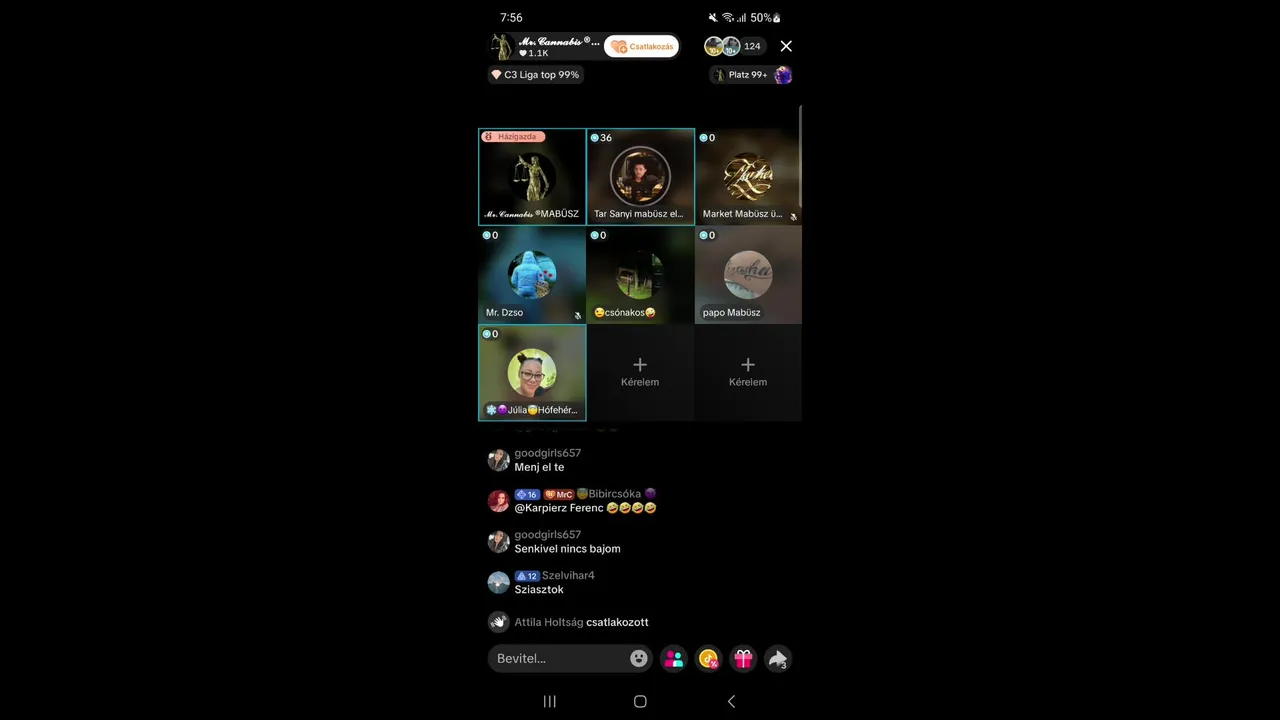
Task: Tap the Csatlakozás join button
Action: [x=641, y=47]
